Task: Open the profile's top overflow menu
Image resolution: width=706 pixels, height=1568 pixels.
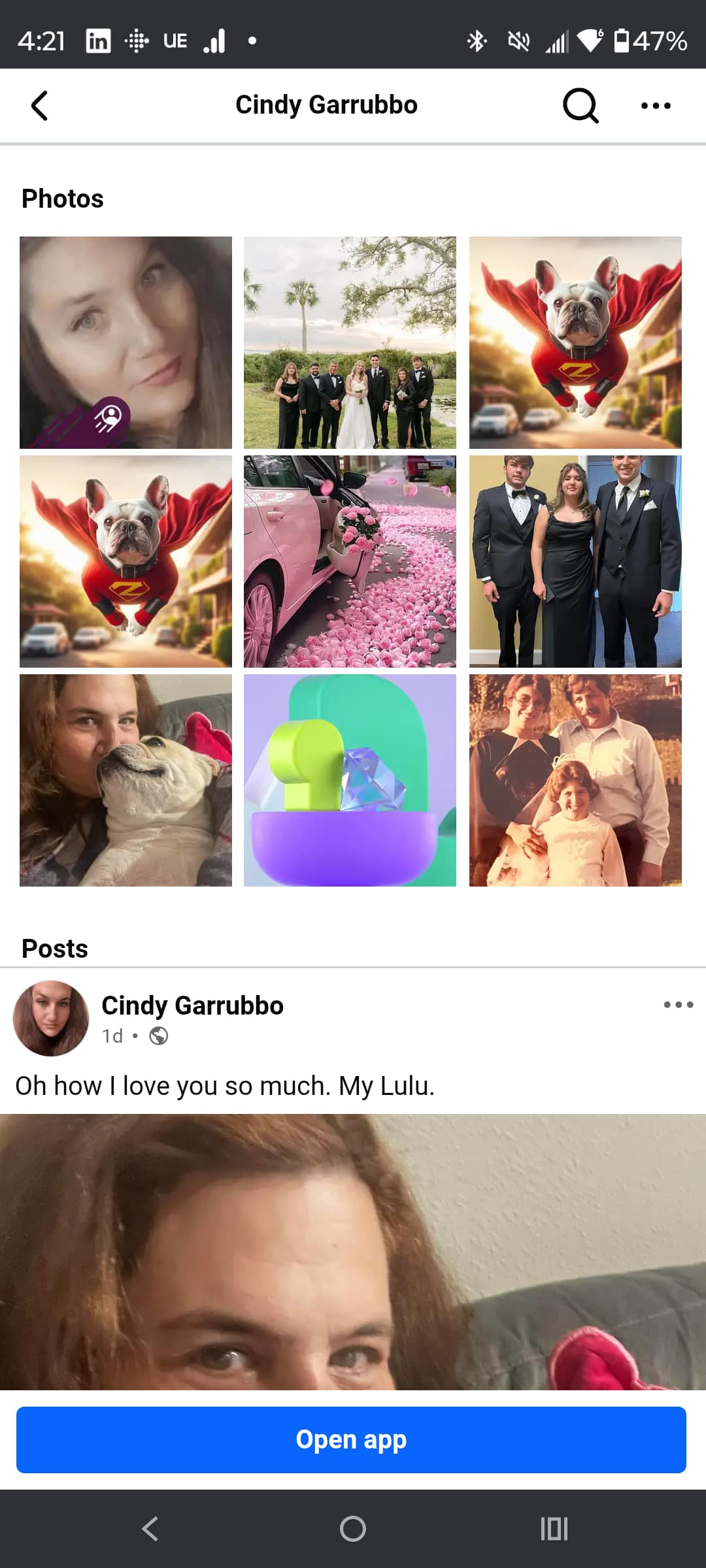Action: [x=656, y=106]
